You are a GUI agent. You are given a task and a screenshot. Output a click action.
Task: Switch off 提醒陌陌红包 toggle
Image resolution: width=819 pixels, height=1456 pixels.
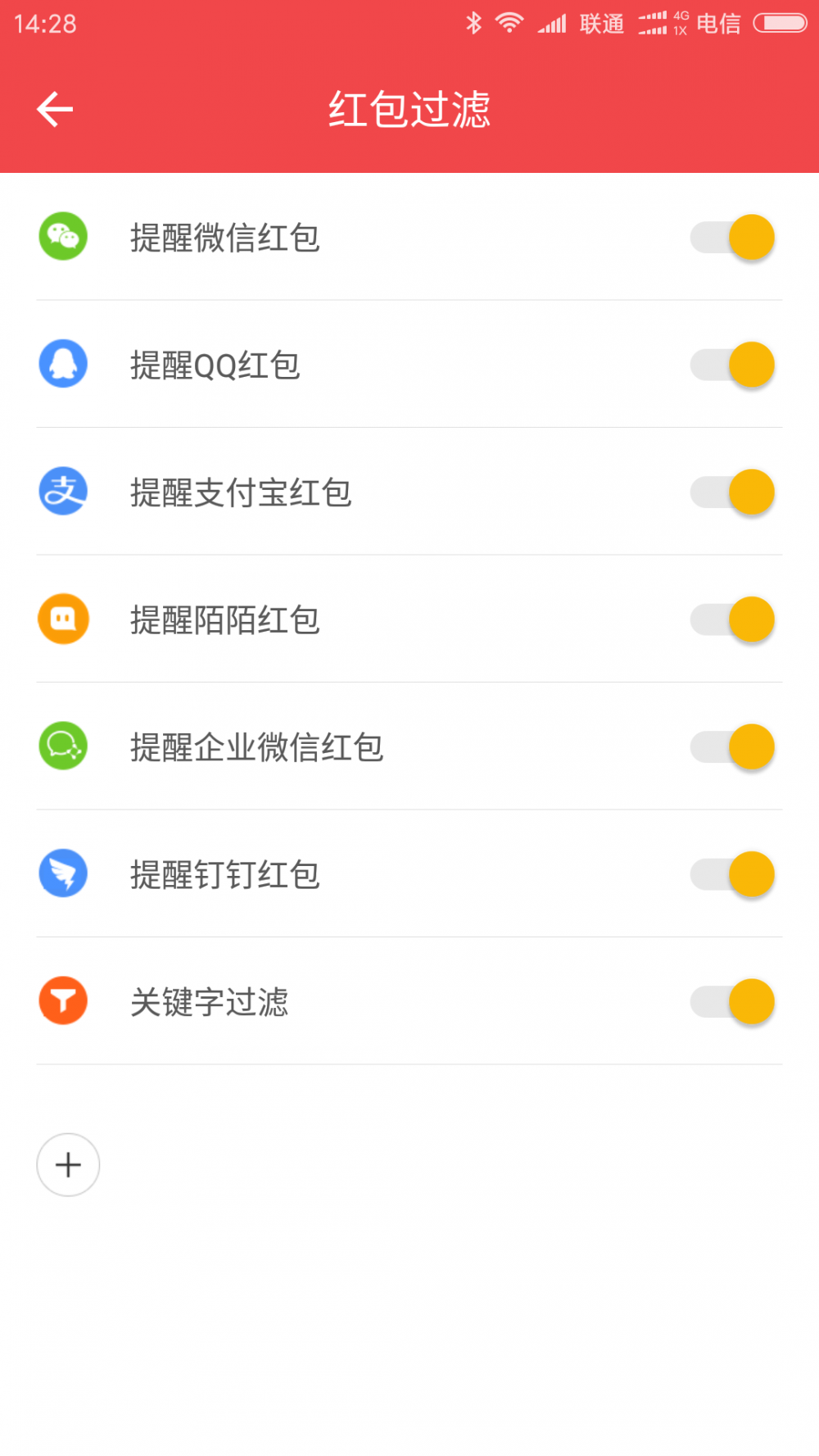click(x=732, y=619)
